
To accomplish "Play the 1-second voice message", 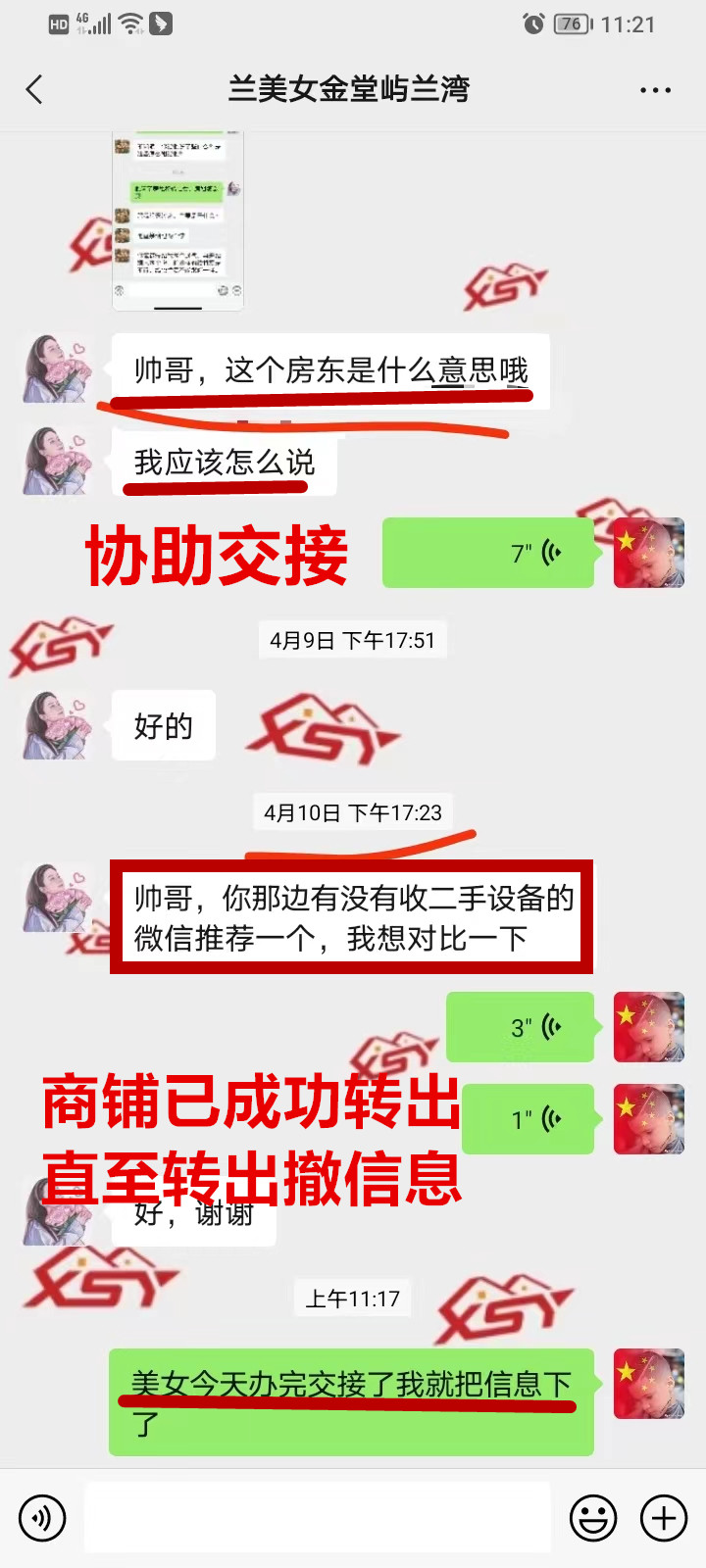I will (528, 1119).
